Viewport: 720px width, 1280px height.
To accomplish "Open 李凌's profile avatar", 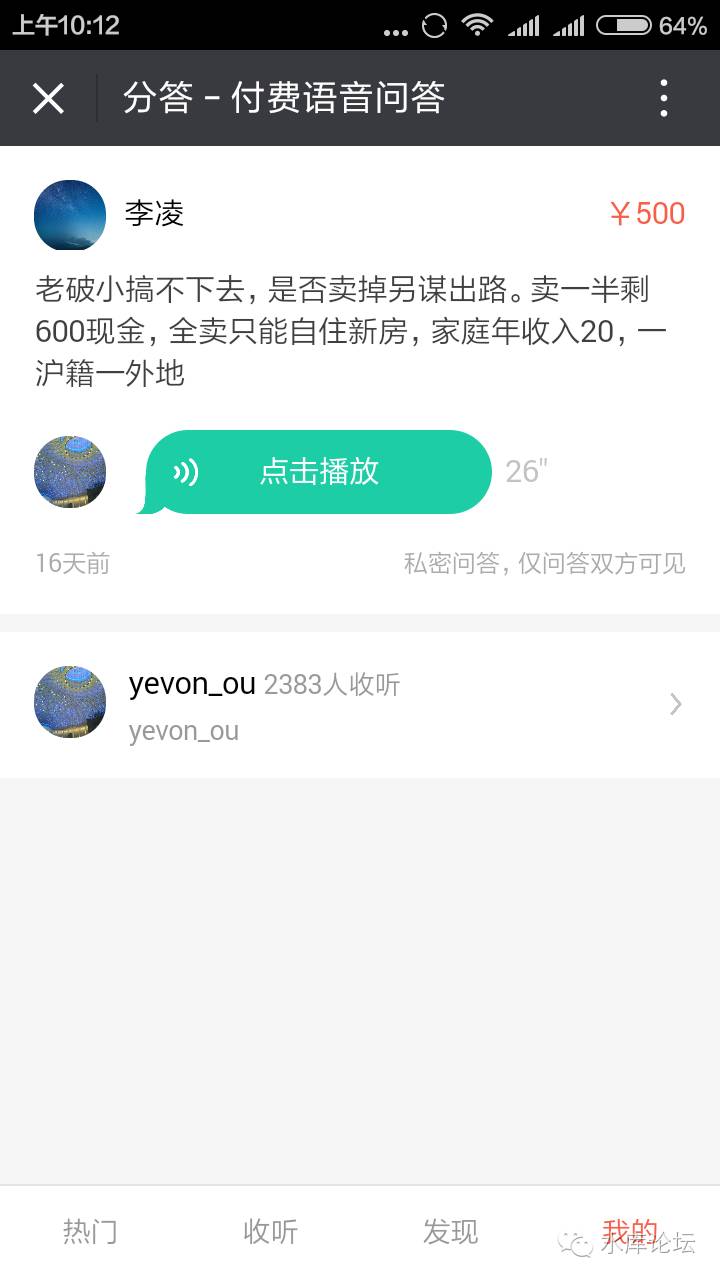I will pos(70,215).
